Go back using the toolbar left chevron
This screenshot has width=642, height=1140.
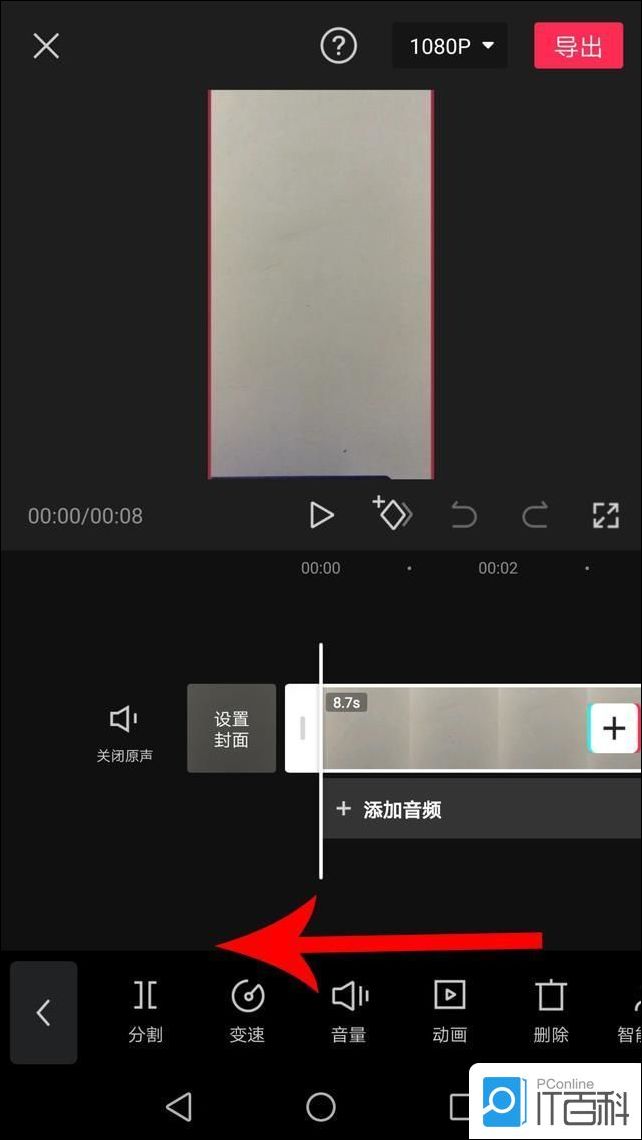tap(43, 1012)
